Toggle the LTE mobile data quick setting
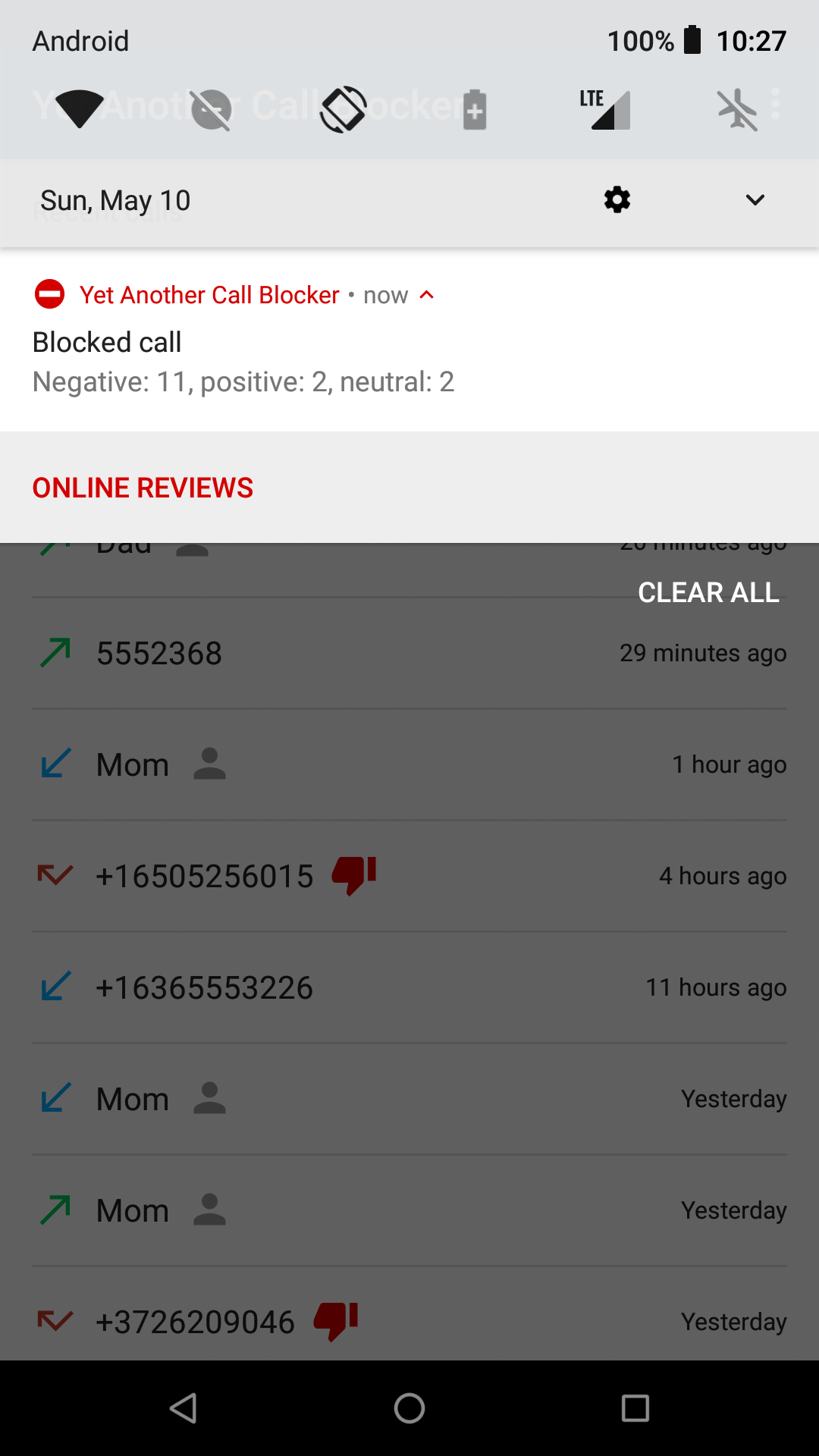 pyautogui.click(x=607, y=110)
